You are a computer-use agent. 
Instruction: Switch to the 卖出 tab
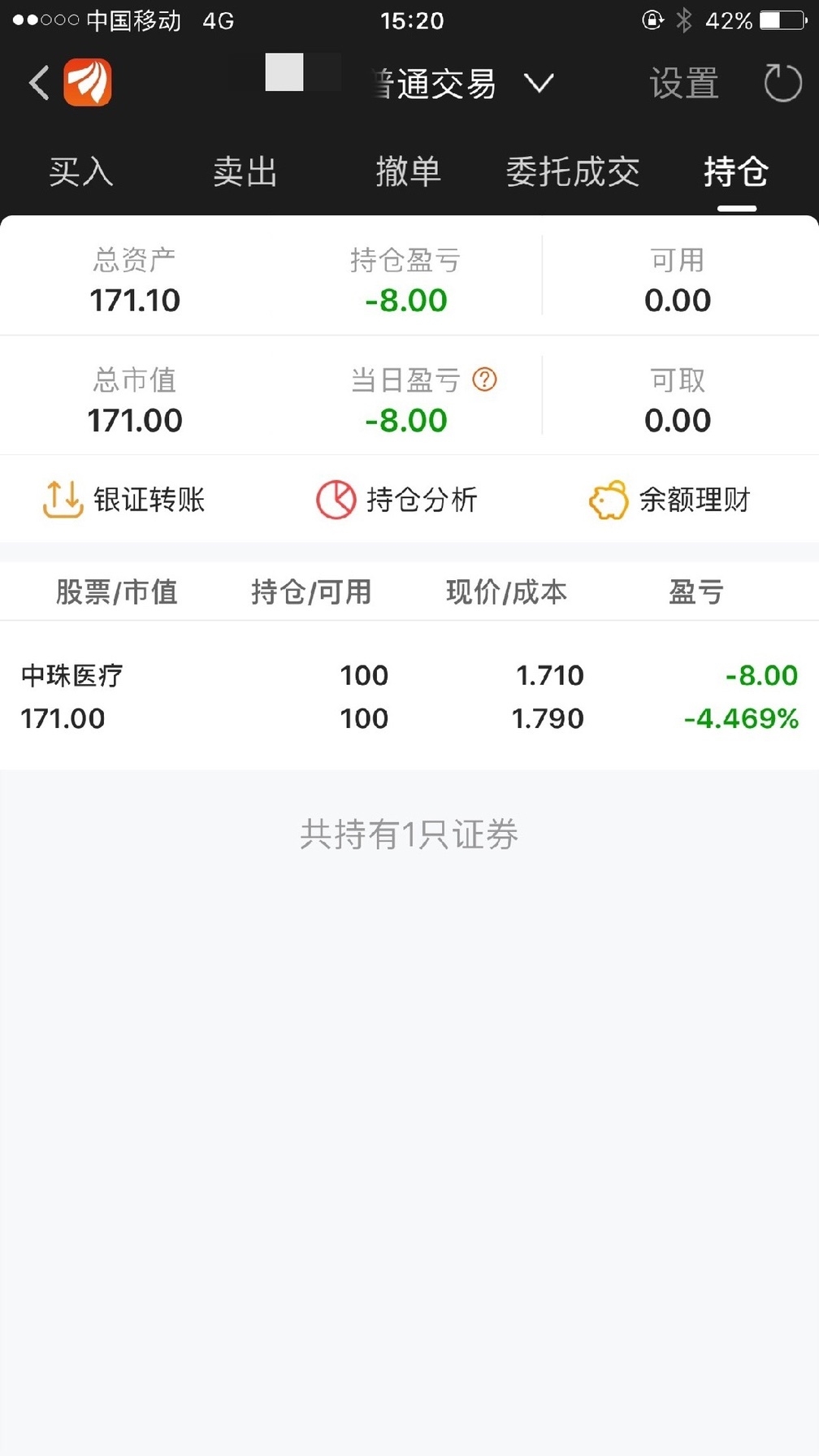coord(245,171)
